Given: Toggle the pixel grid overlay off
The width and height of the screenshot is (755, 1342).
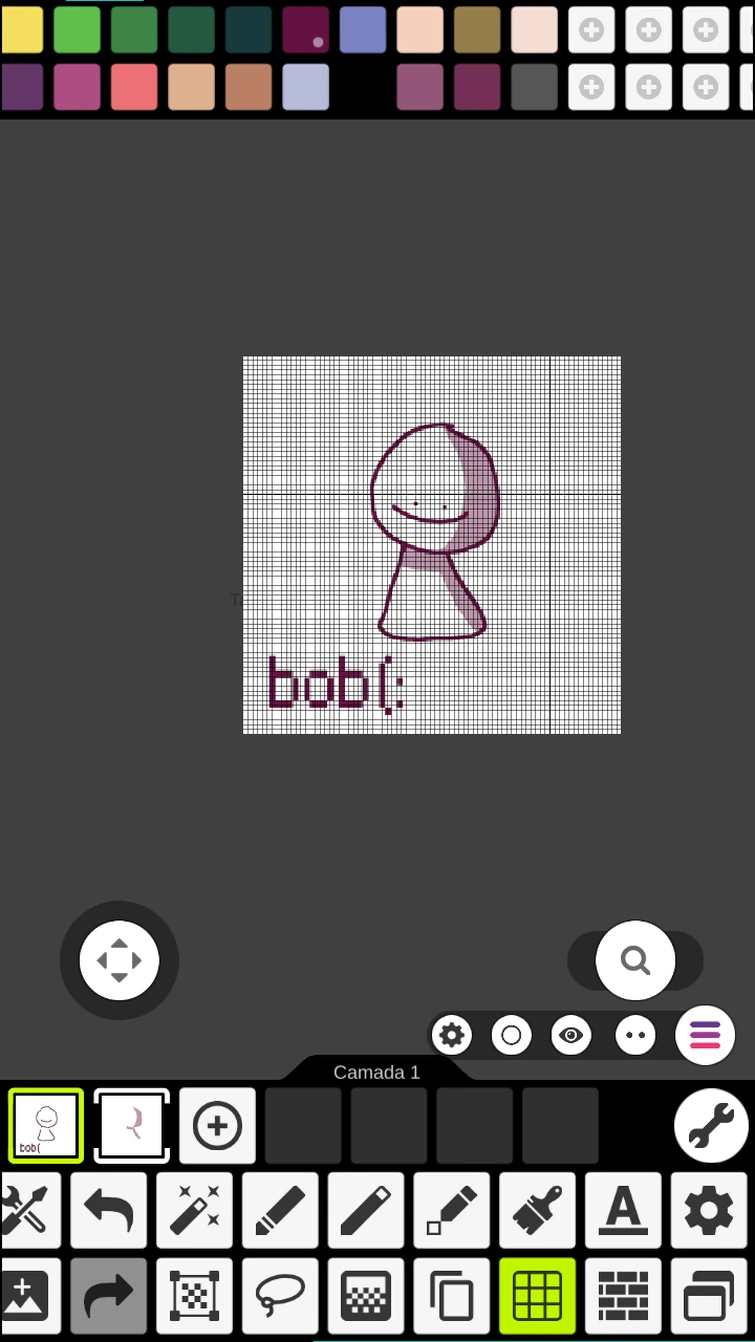Looking at the screenshot, I should (537, 1296).
